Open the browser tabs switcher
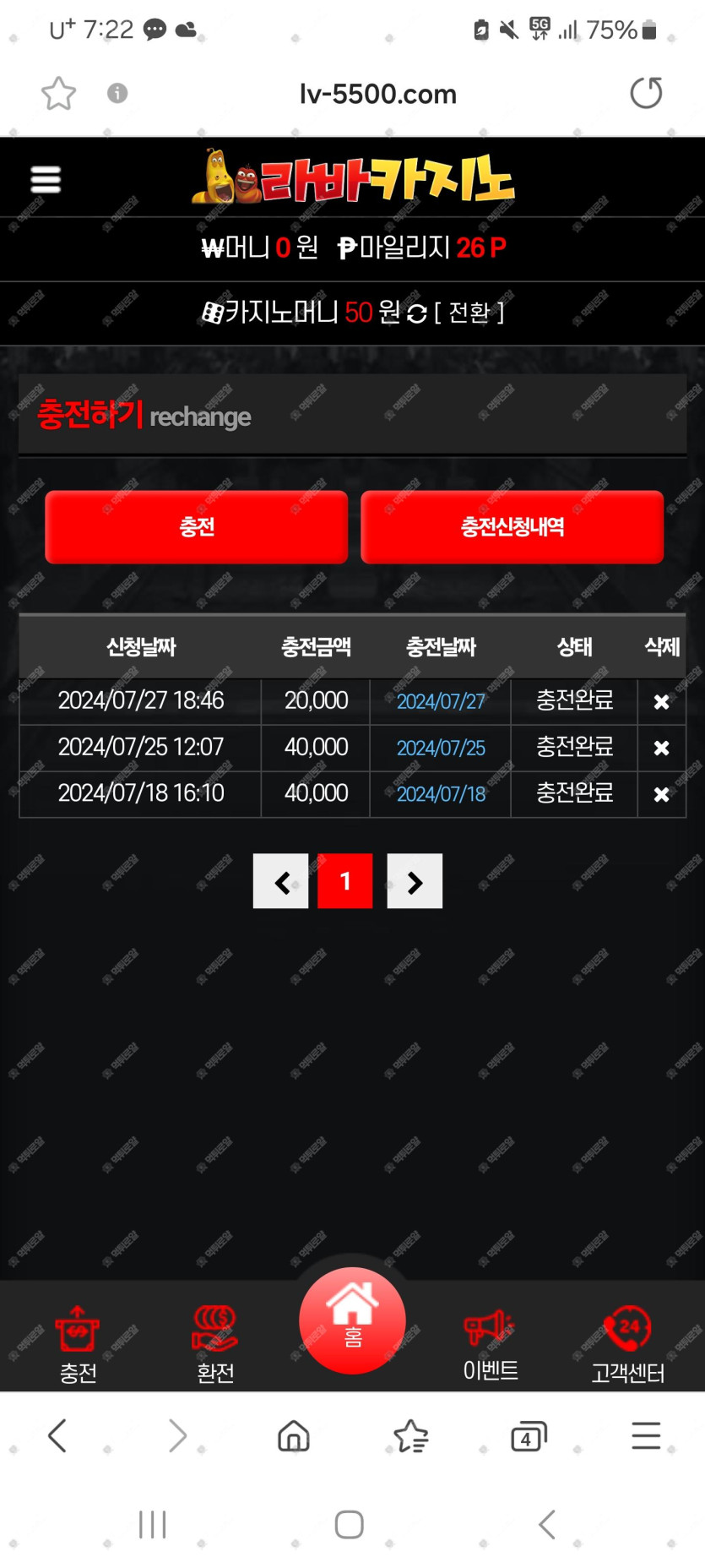The width and height of the screenshot is (705, 1568). tap(529, 1436)
